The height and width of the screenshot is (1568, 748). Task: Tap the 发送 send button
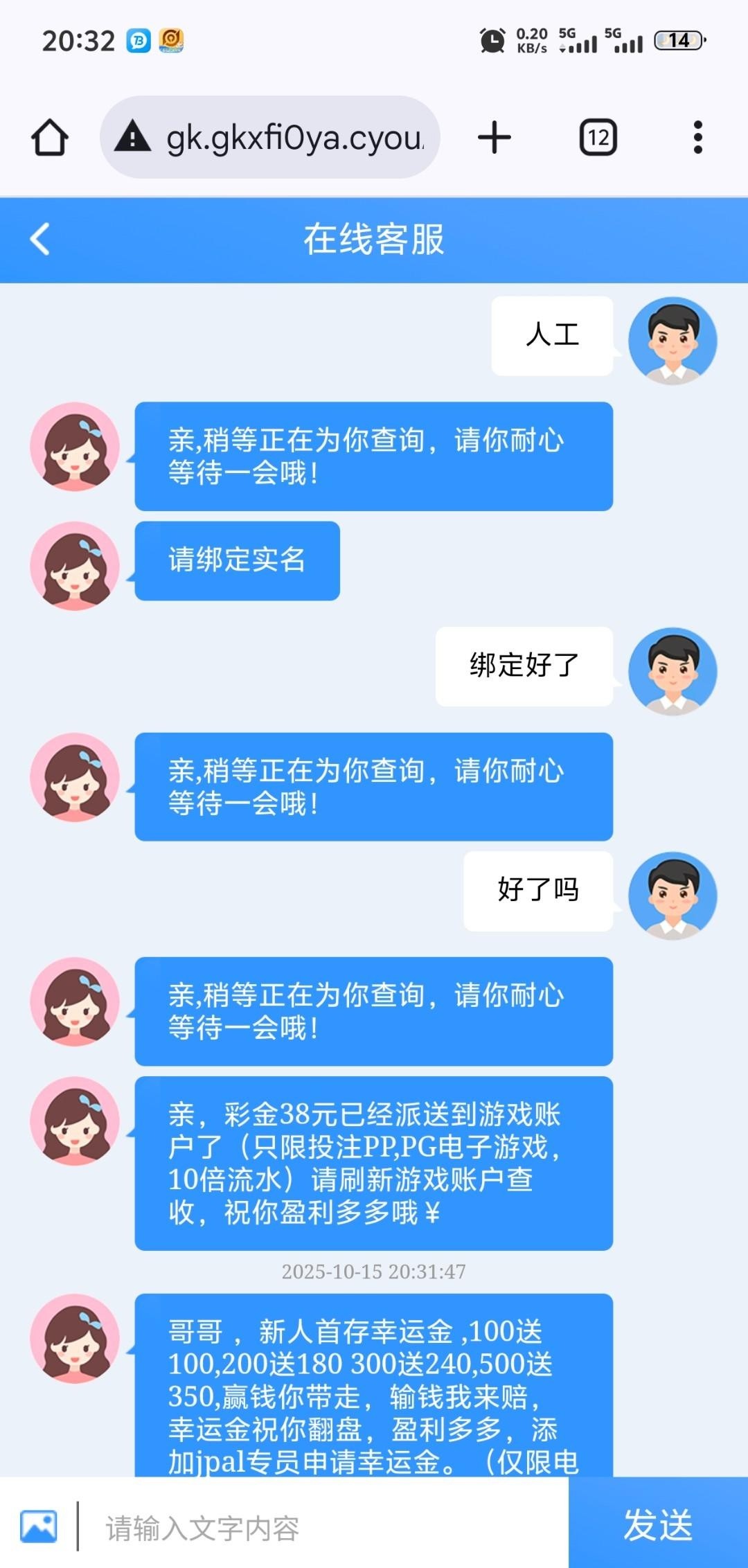(x=658, y=1526)
